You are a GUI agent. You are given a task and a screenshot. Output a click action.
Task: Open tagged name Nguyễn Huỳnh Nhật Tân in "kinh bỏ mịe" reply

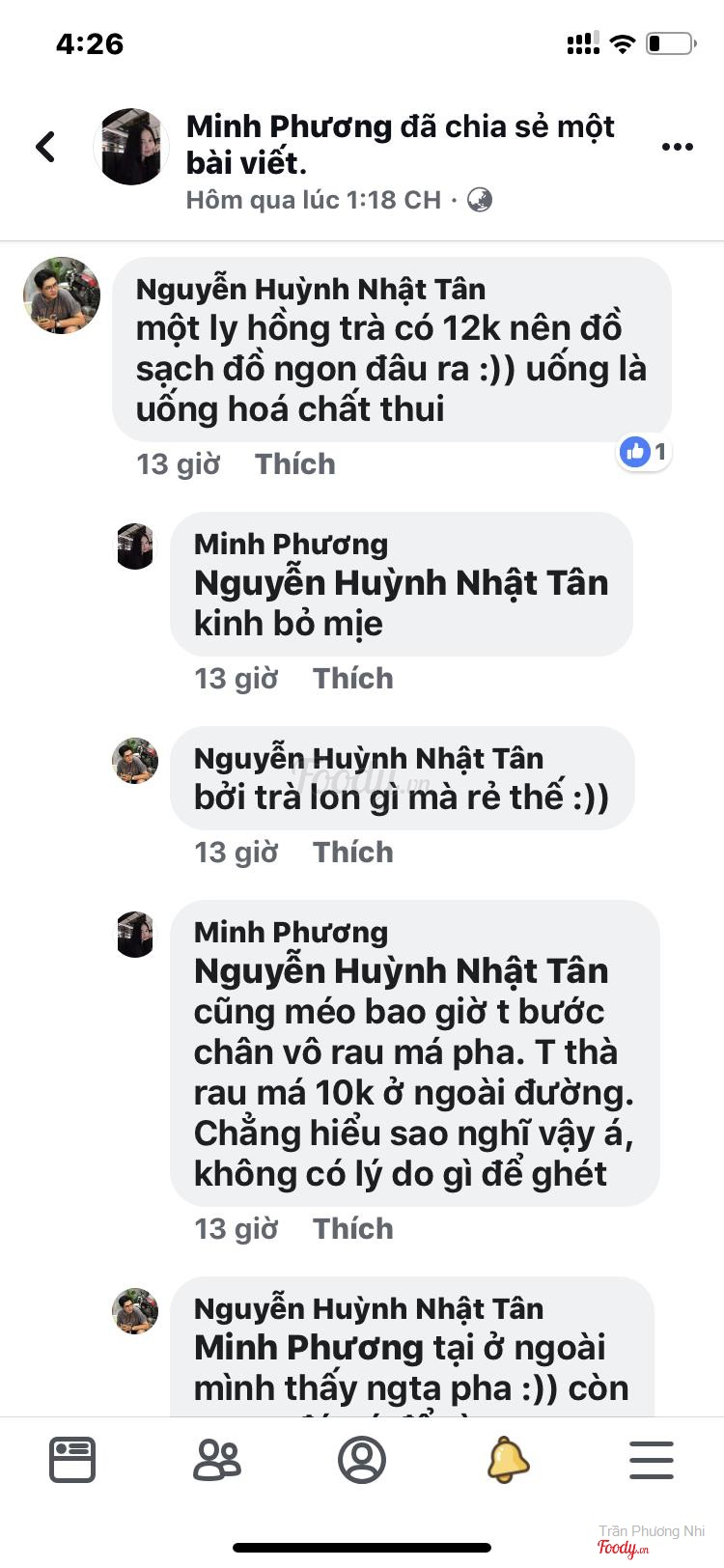(x=401, y=583)
